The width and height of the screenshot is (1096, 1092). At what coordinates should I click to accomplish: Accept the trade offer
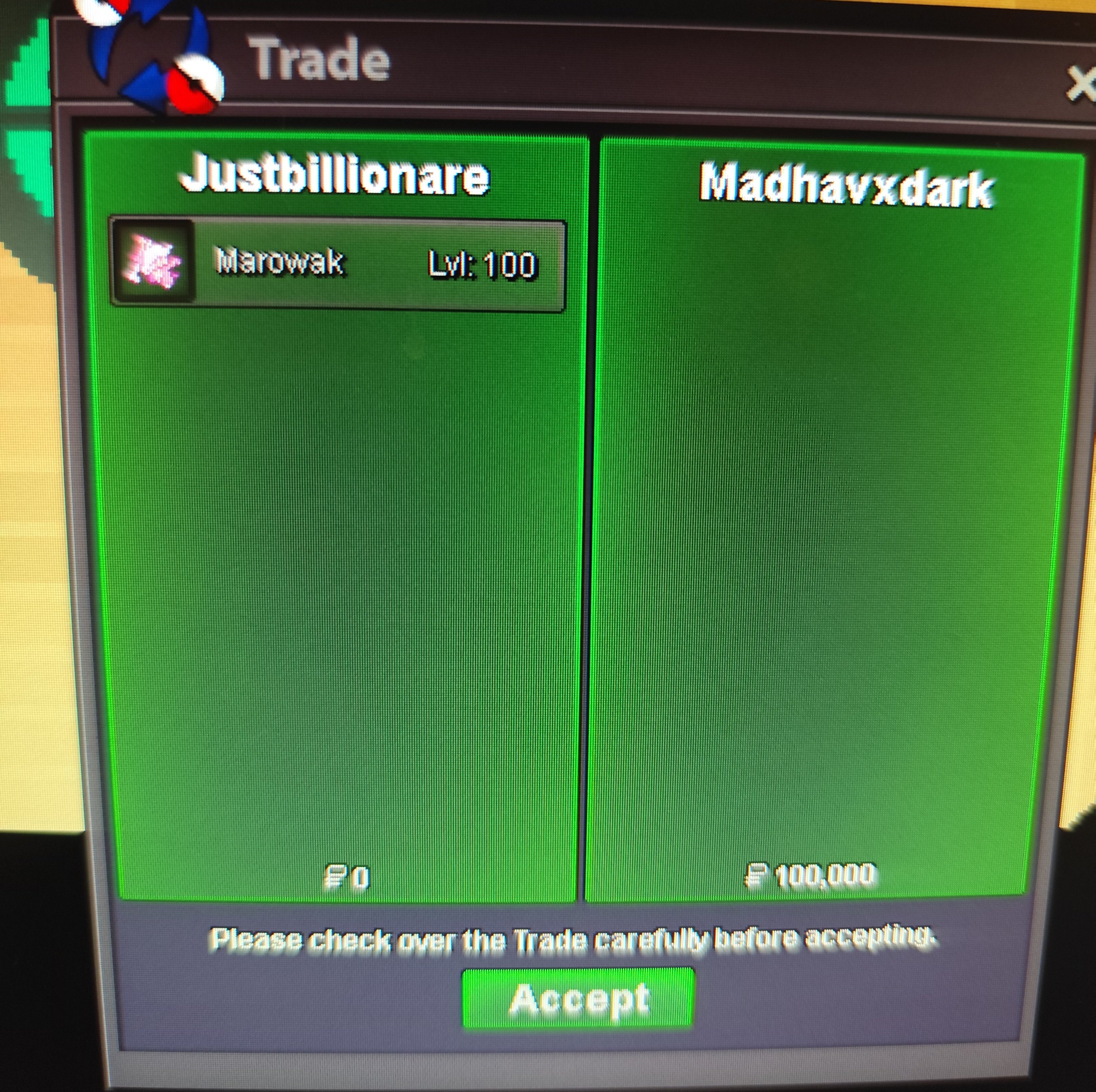578,998
